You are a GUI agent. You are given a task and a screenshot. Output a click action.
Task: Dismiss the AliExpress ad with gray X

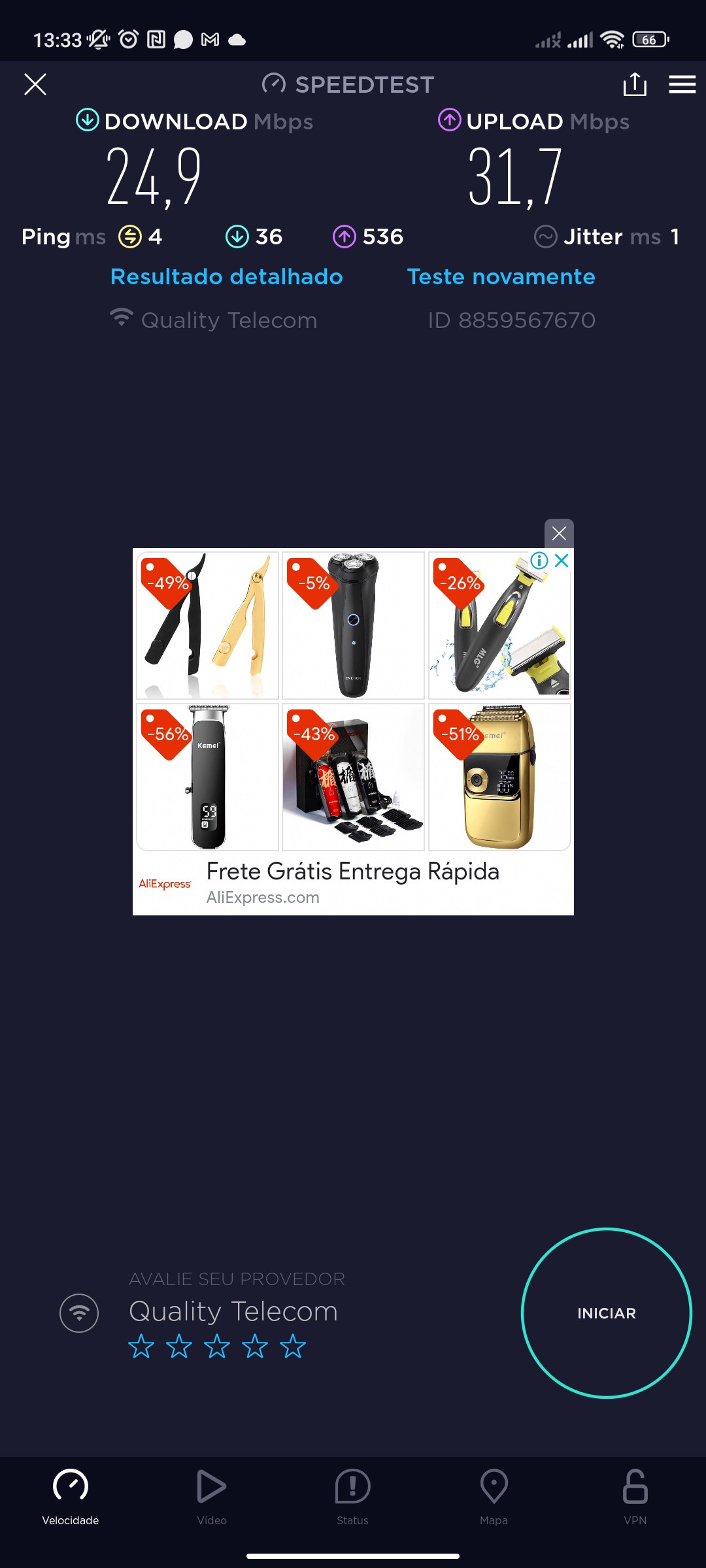pyautogui.click(x=559, y=533)
